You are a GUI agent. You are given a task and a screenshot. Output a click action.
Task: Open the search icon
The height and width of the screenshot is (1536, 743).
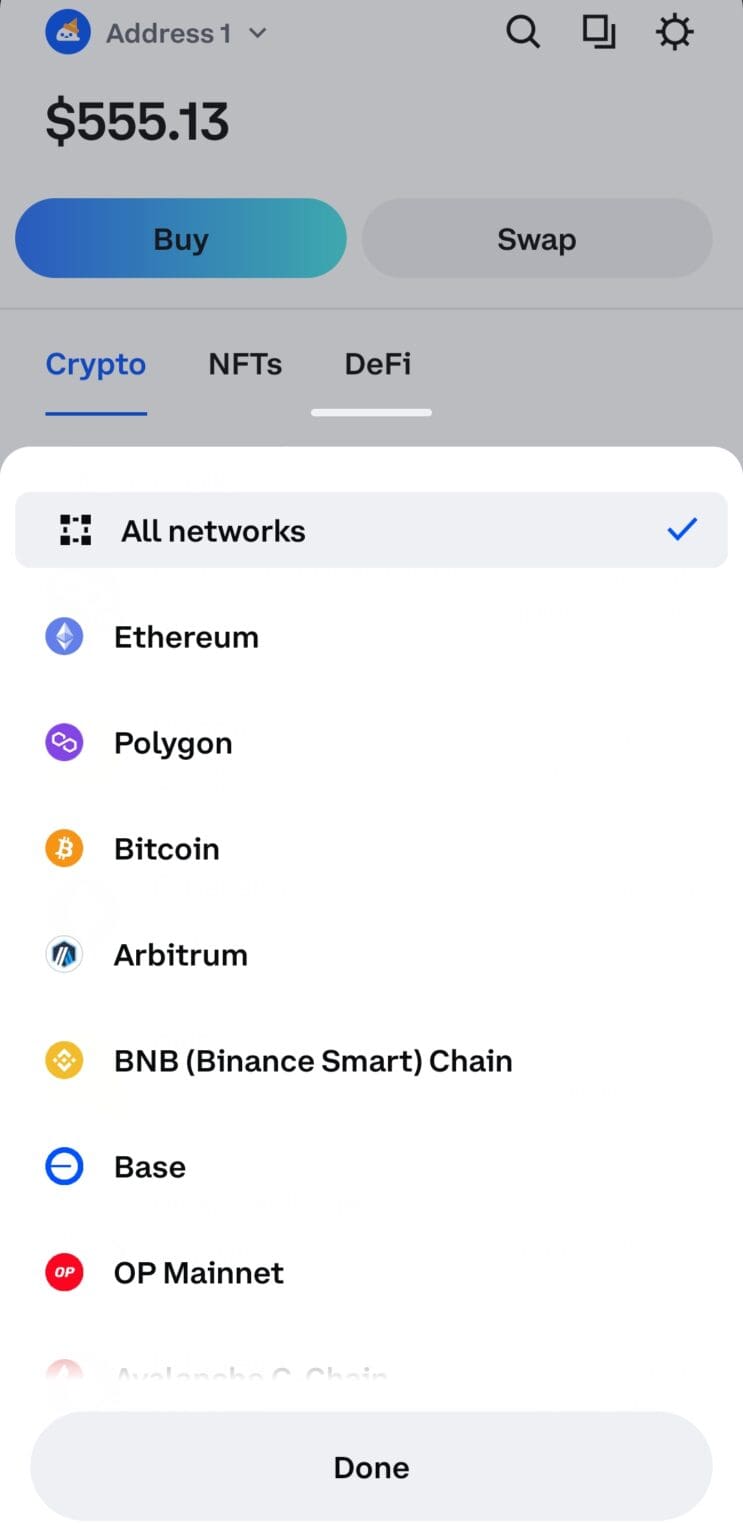523,31
